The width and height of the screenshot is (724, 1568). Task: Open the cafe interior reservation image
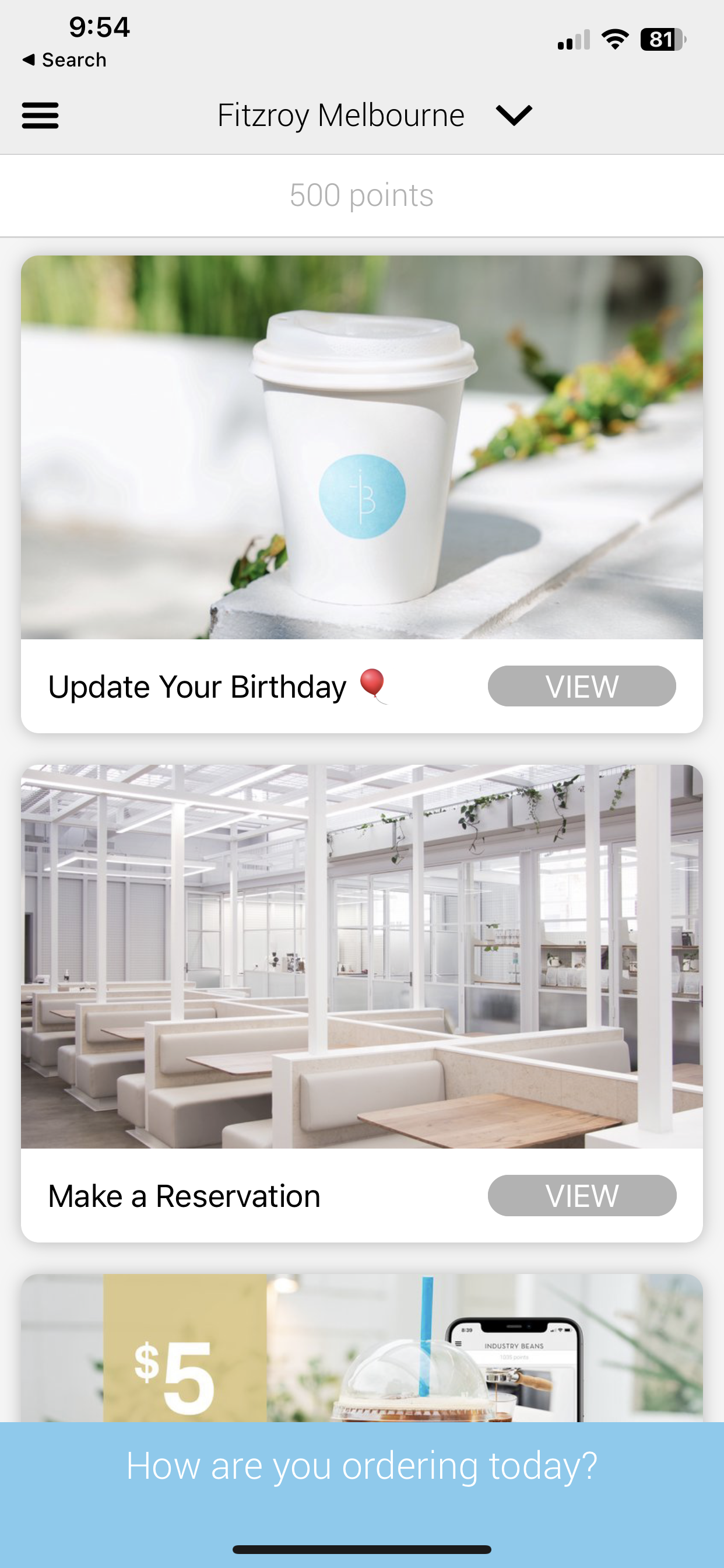pos(362,957)
